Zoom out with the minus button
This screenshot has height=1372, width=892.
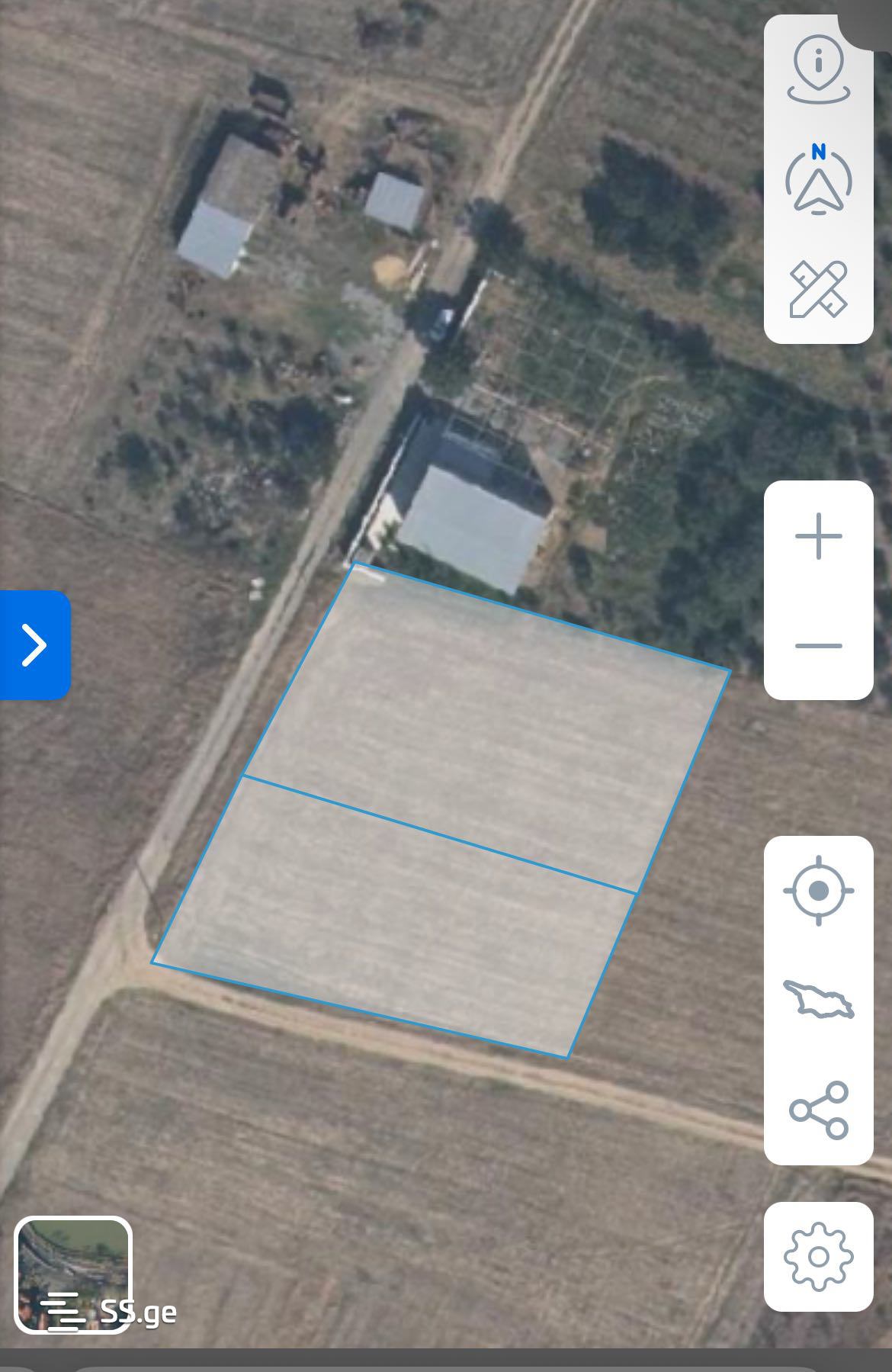pos(818,646)
